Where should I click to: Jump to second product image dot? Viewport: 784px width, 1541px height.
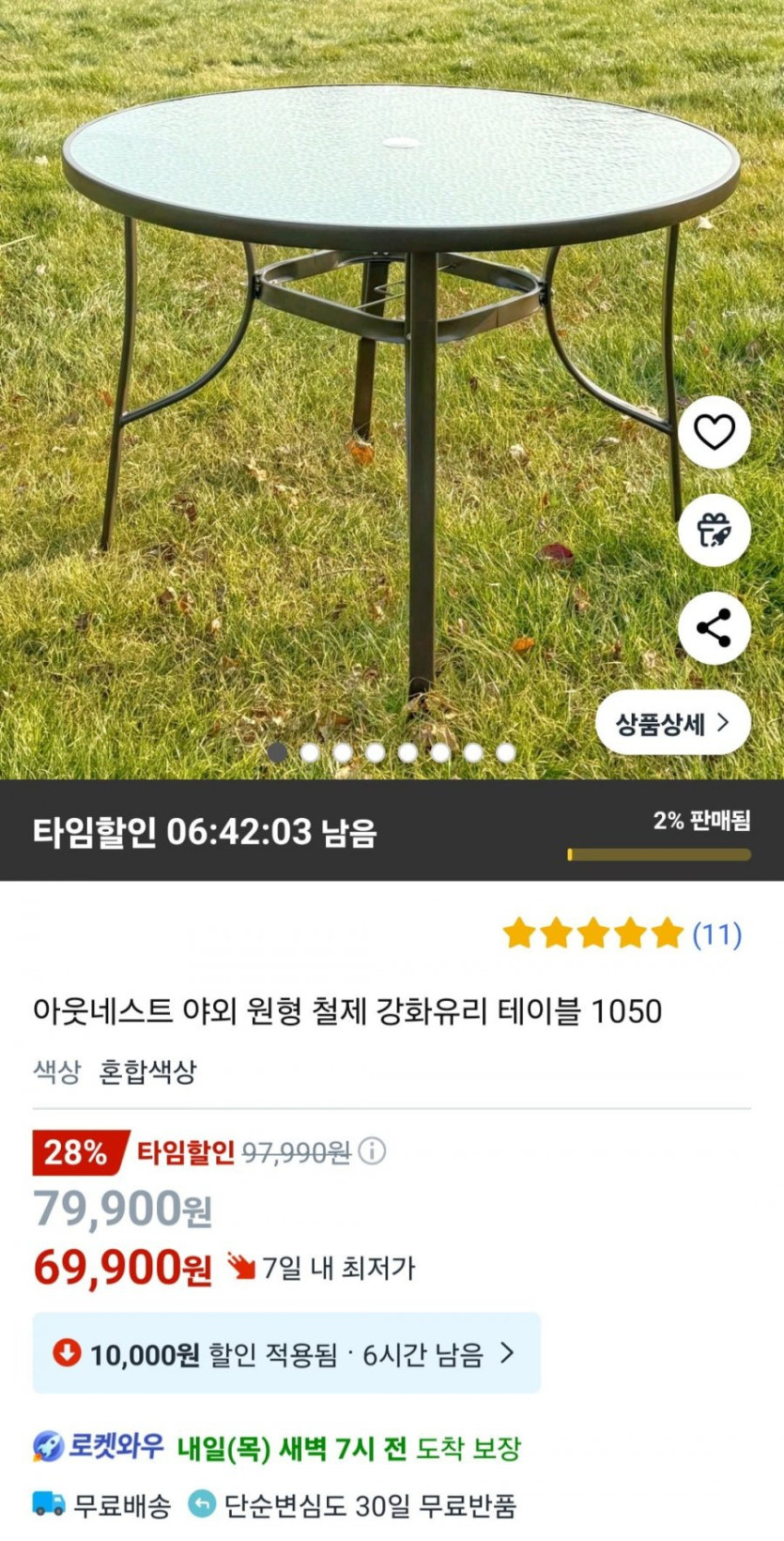[310, 752]
